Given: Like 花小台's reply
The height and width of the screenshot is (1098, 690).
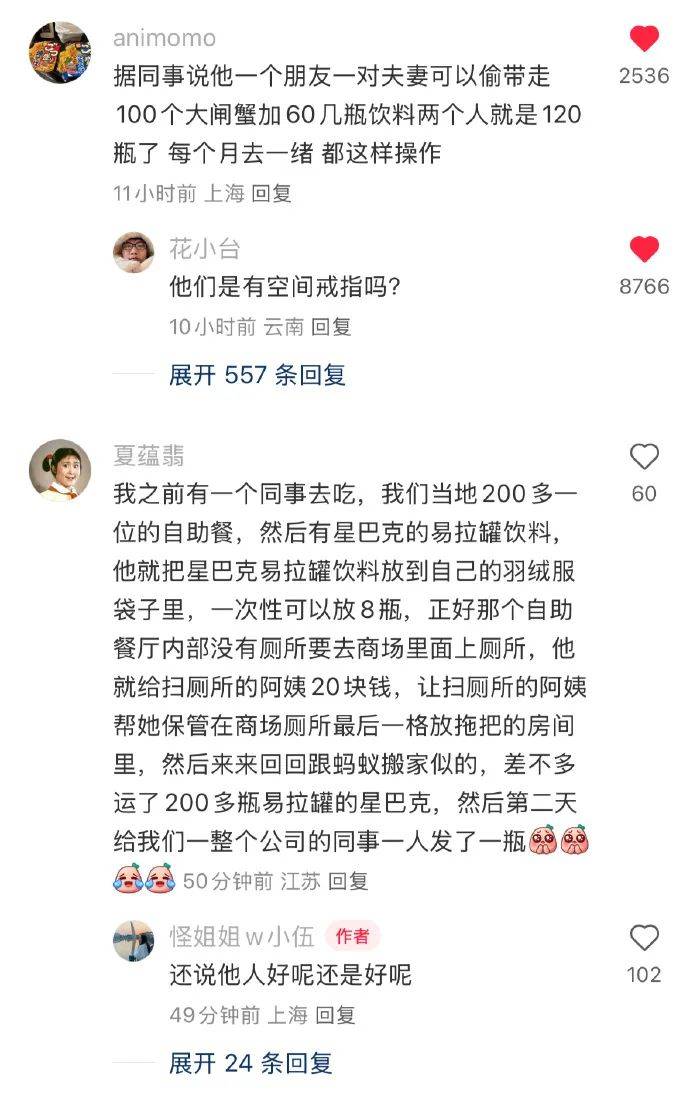Looking at the screenshot, I should pos(644,250).
